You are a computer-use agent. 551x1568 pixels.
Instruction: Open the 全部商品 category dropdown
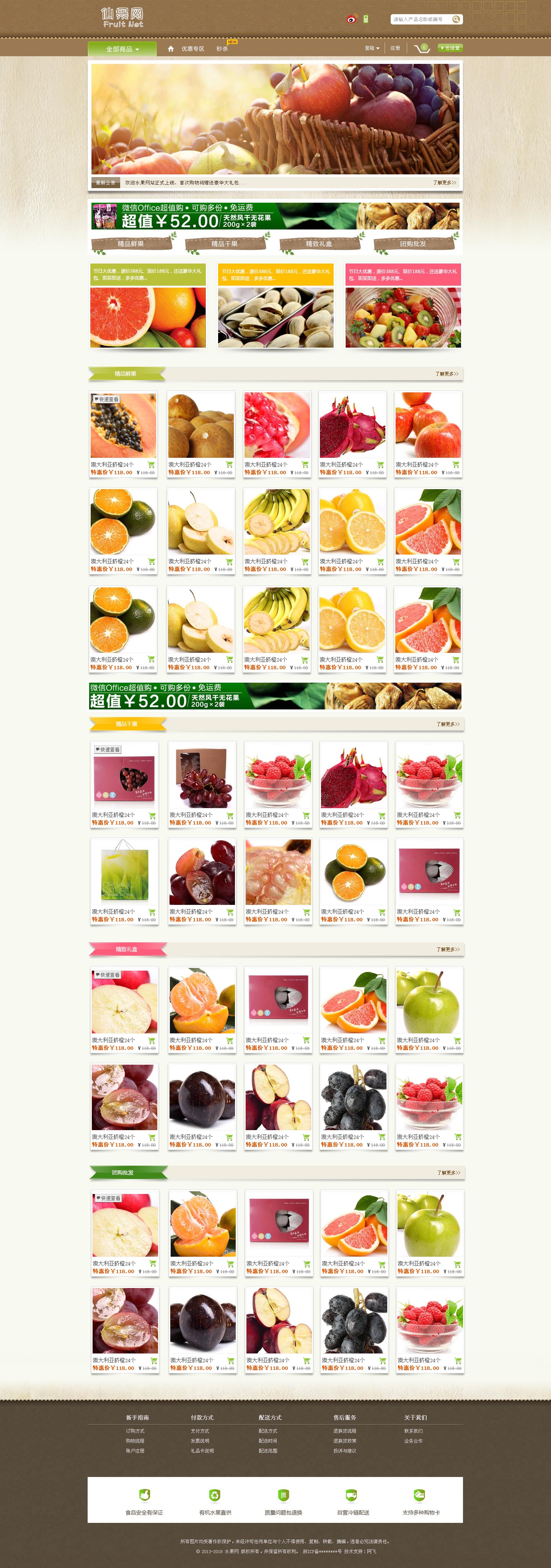(x=122, y=49)
